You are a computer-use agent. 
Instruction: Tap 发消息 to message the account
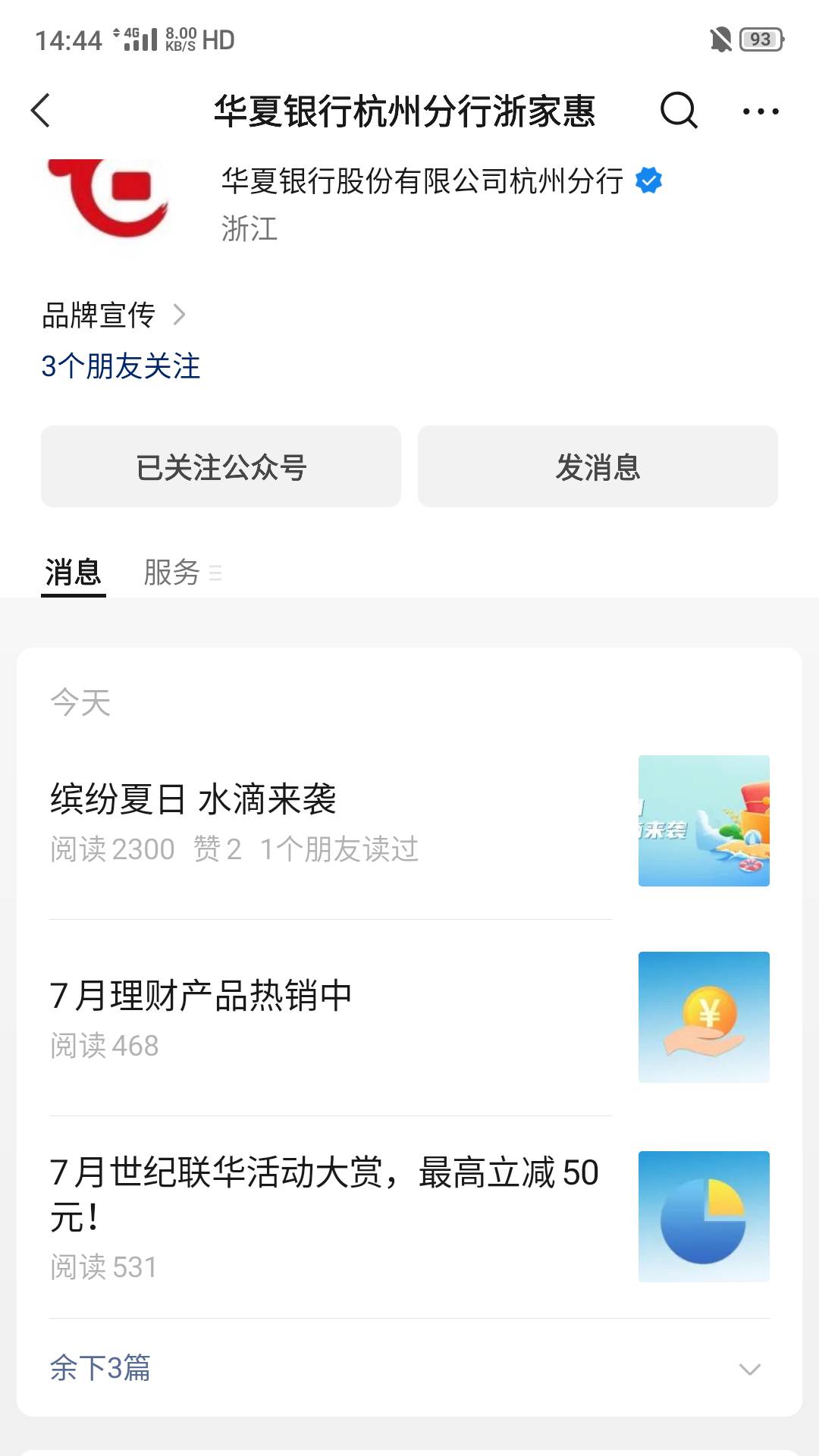(x=598, y=466)
